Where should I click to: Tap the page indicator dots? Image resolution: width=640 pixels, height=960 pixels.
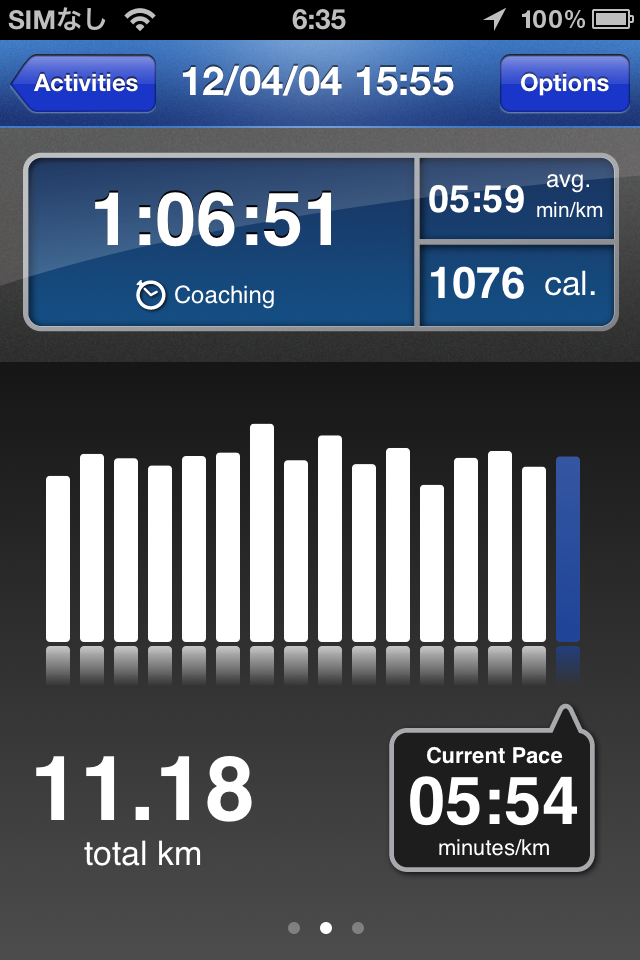click(325, 928)
